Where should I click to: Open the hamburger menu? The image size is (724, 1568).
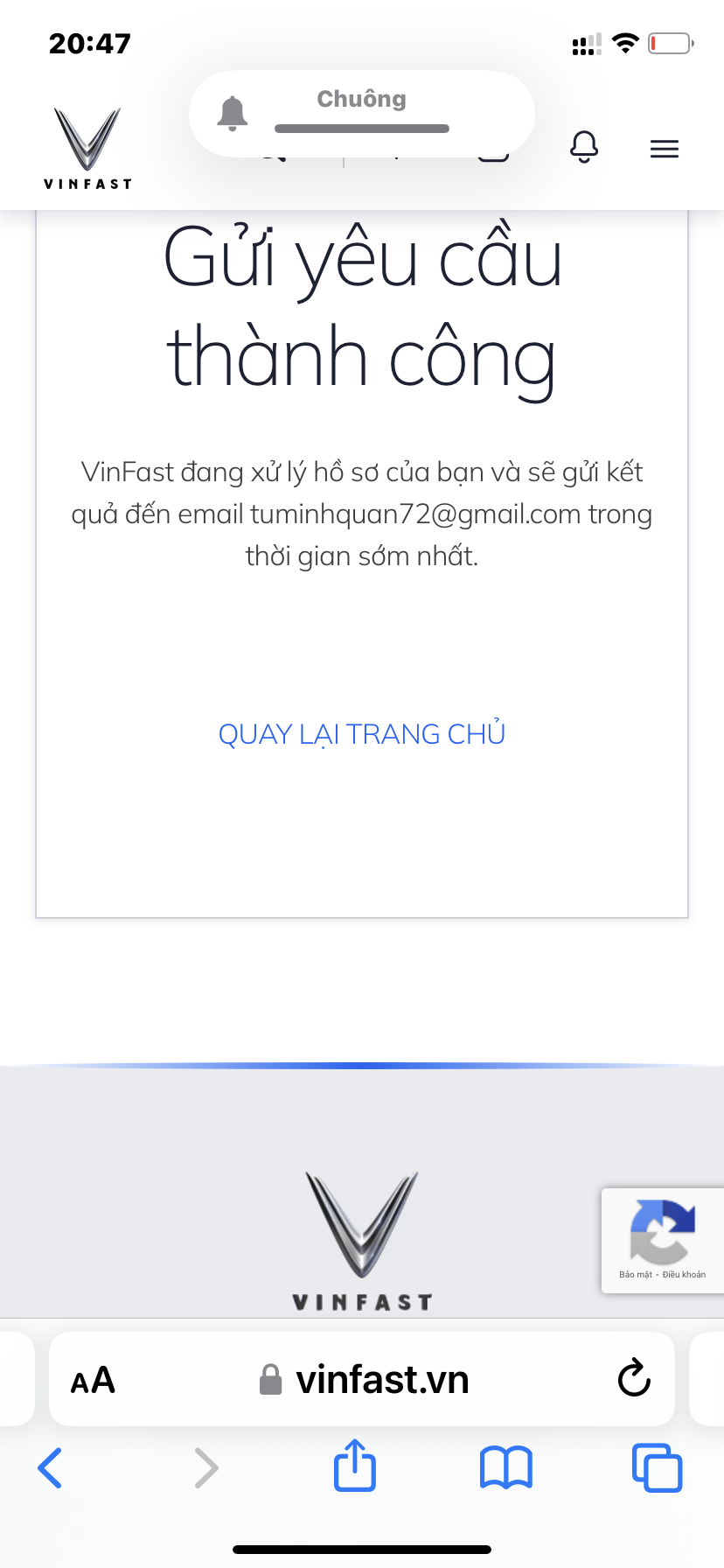[x=665, y=149]
